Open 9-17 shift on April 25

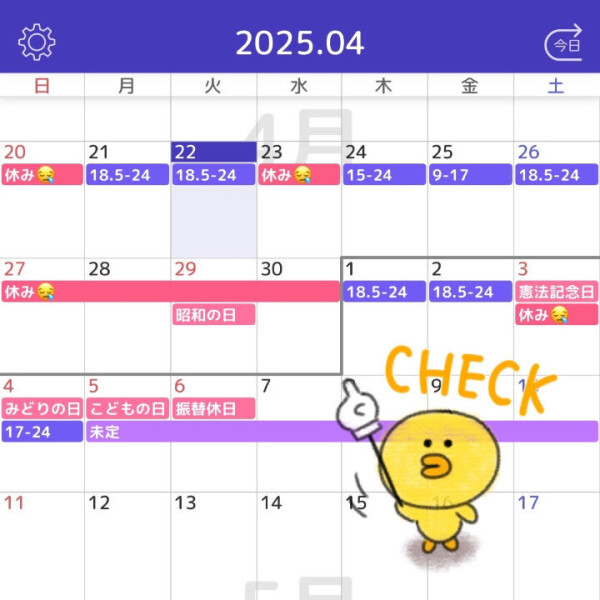(x=470, y=175)
